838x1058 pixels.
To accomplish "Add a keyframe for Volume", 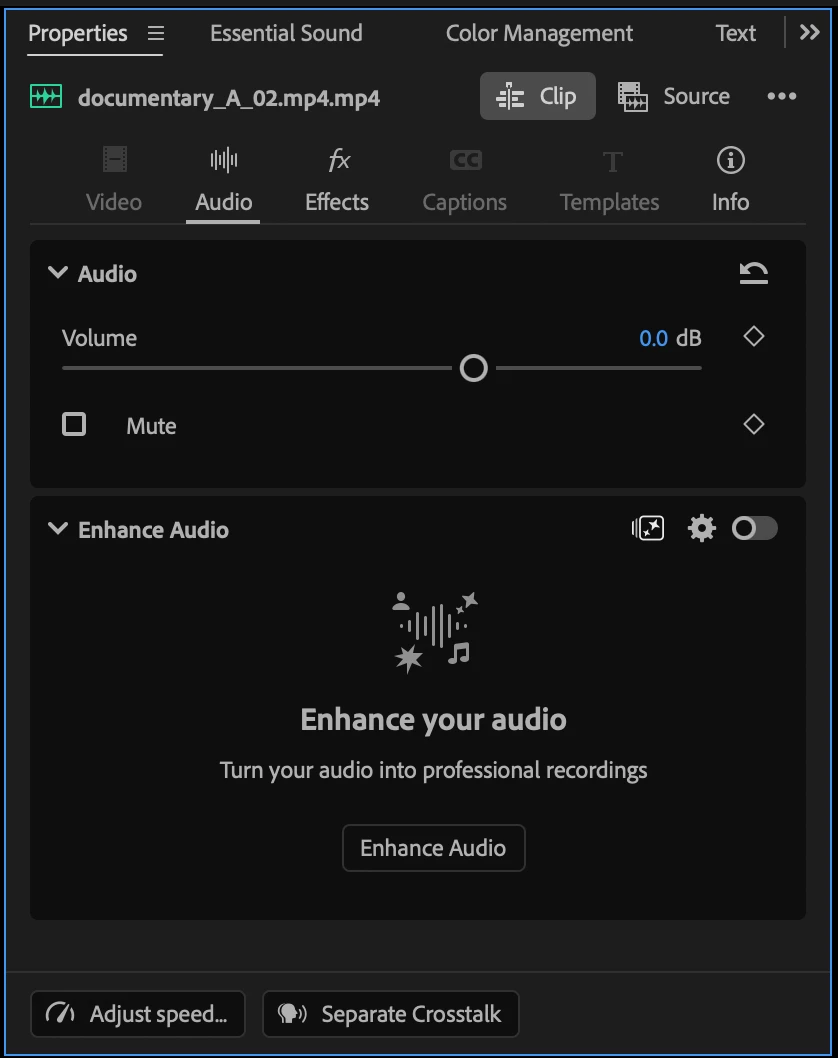I will [754, 336].
